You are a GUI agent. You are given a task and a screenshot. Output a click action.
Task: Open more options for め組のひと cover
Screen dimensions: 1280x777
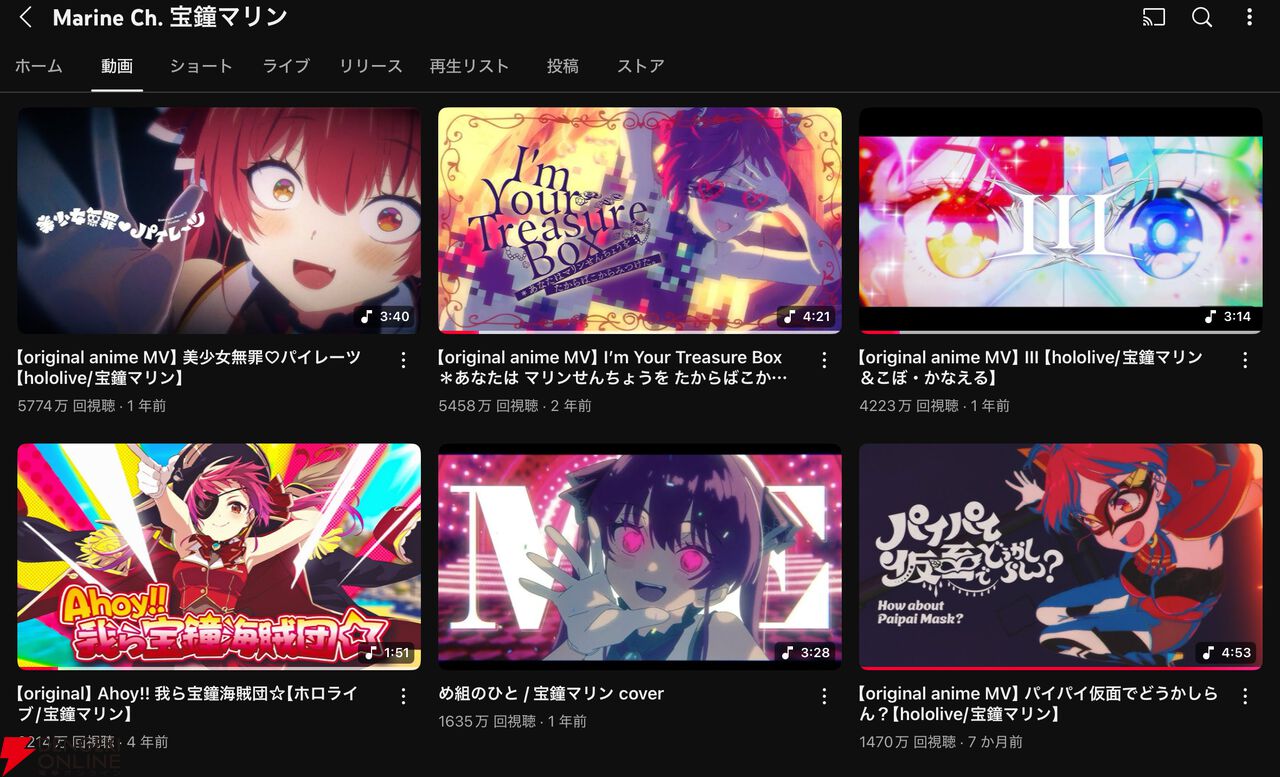pyautogui.click(x=825, y=696)
